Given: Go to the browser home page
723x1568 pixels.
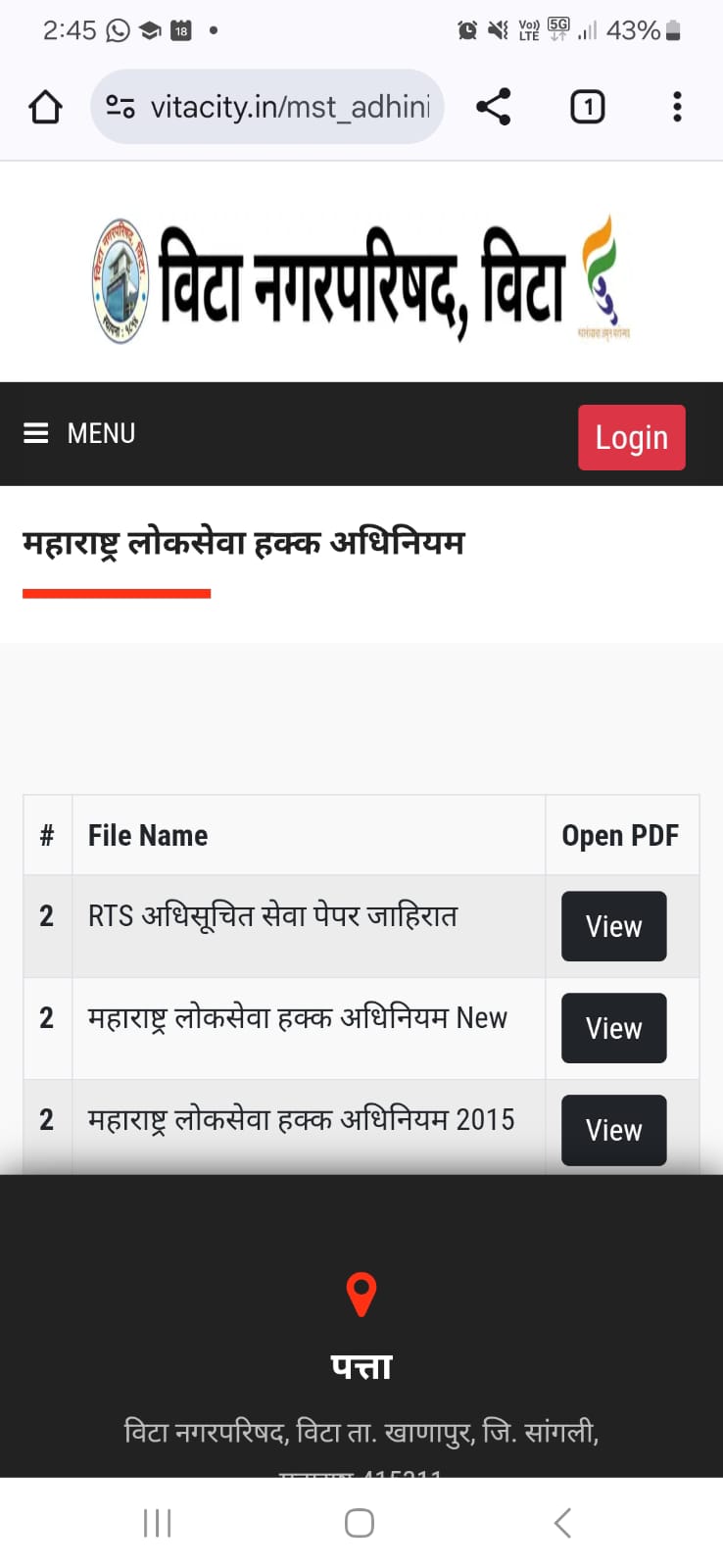Looking at the screenshot, I should [45, 107].
